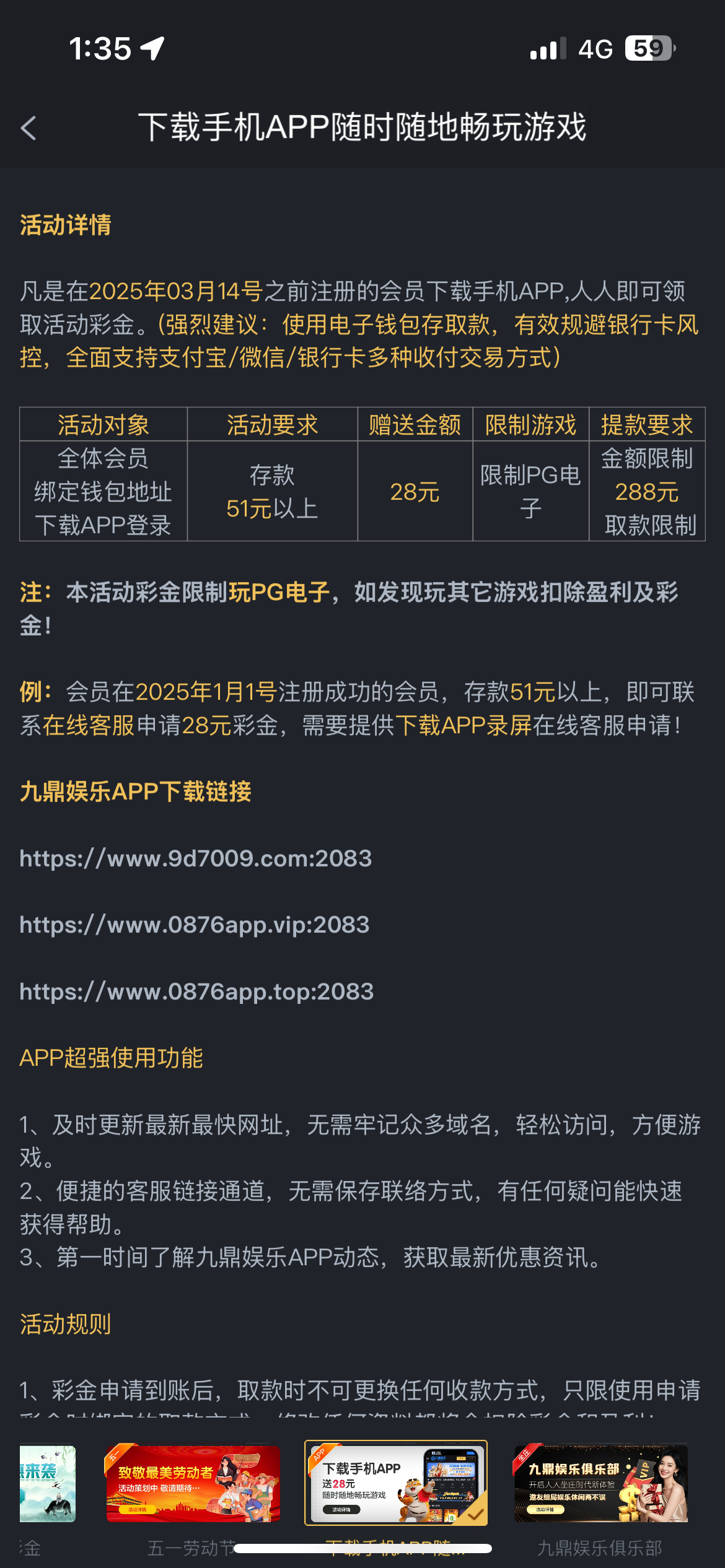Open the www.9d7009.com:2083 download link
The image size is (725, 1568).
click(x=196, y=858)
